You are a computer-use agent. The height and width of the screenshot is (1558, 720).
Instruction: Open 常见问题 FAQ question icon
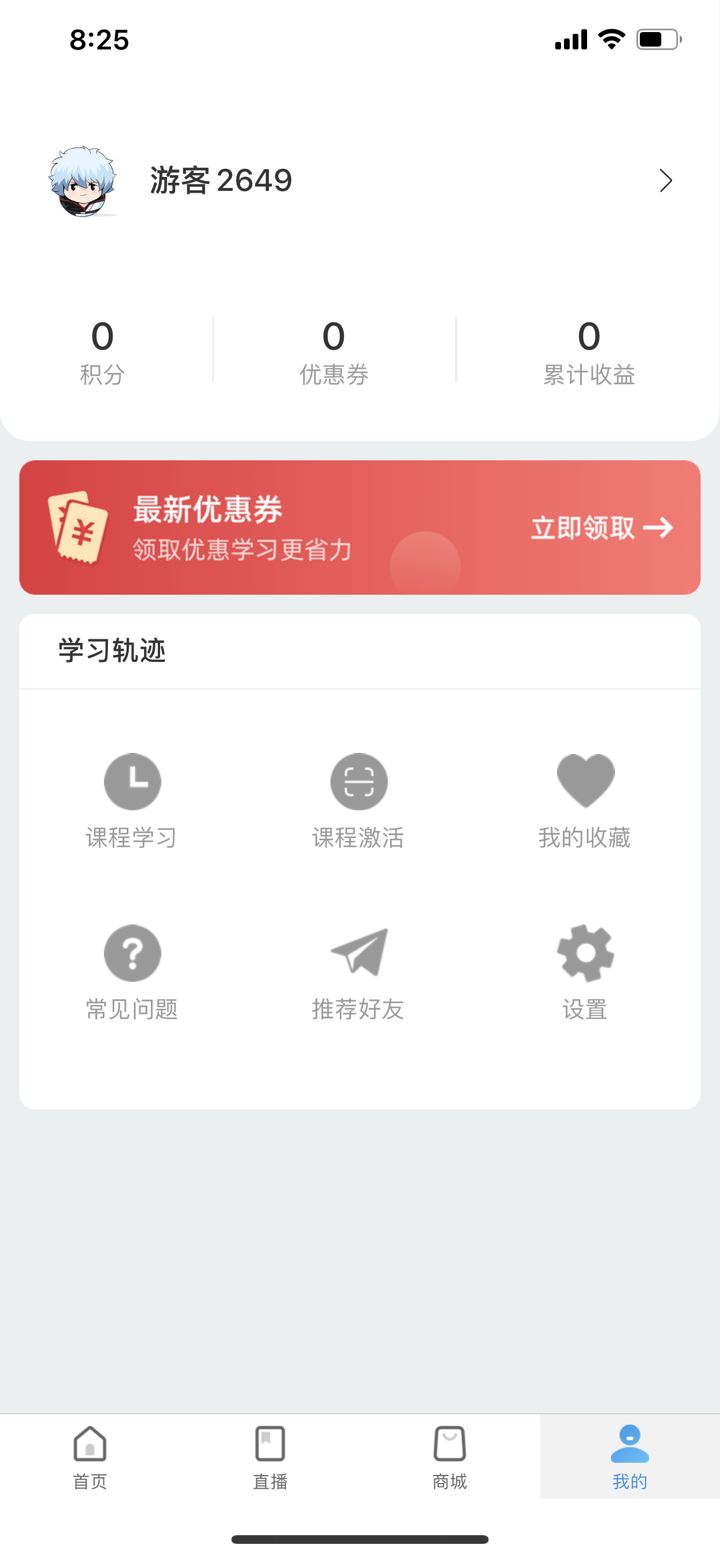tap(132, 952)
